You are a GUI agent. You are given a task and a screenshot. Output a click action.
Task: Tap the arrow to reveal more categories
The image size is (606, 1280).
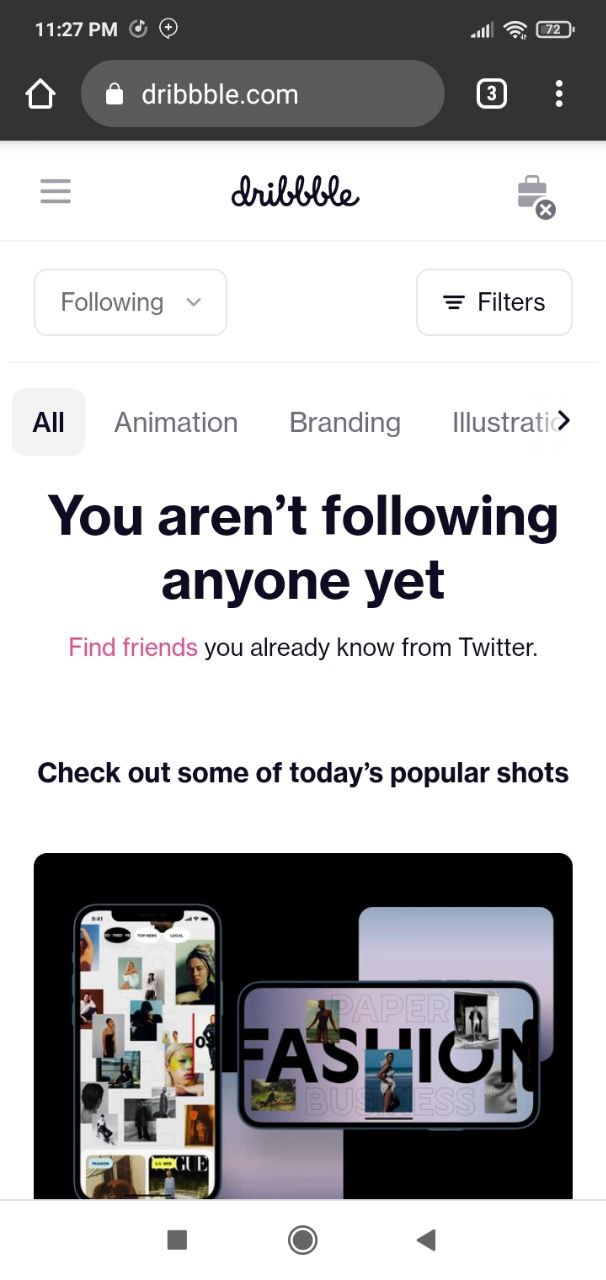point(564,421)
